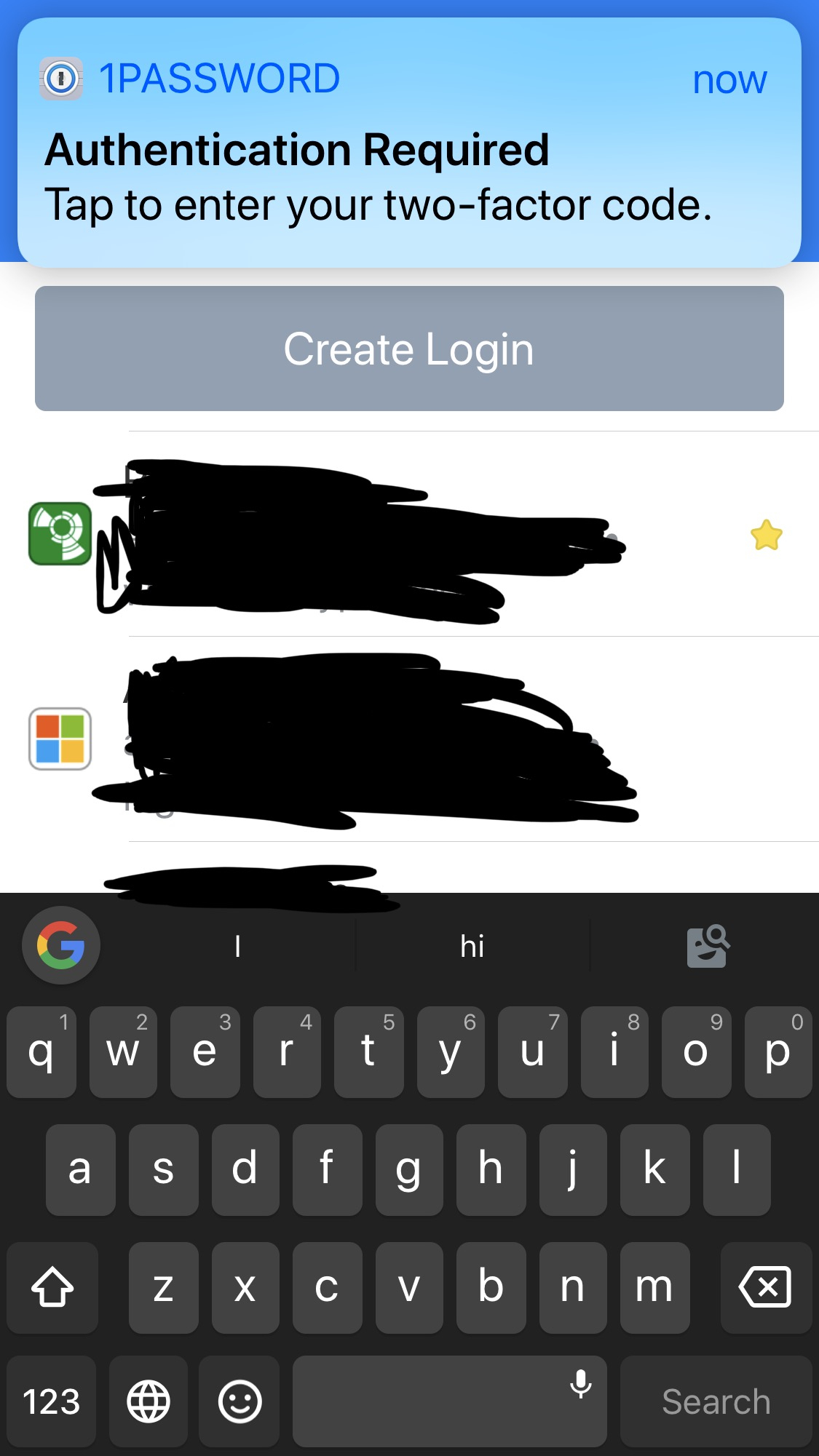Hit the backspace key

(x=765, y=1287)
